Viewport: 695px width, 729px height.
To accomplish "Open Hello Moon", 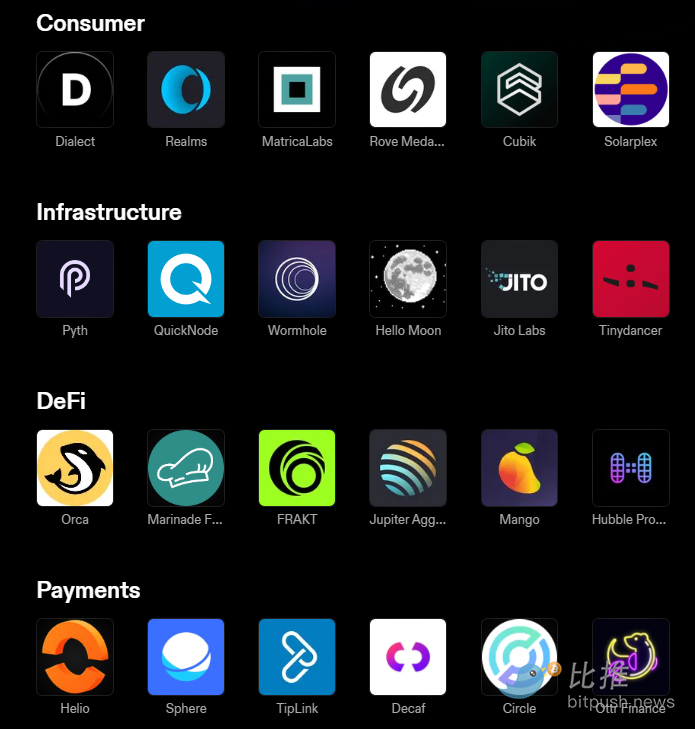I will tap(408, 279).
